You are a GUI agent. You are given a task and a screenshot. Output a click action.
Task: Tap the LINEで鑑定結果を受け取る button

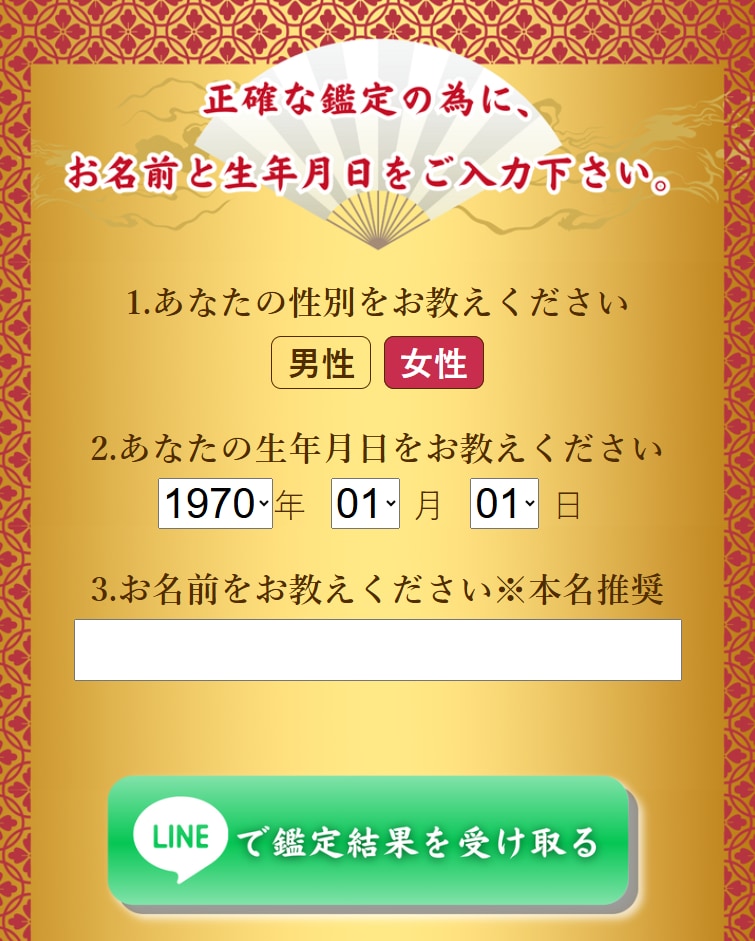coord(369,840)
